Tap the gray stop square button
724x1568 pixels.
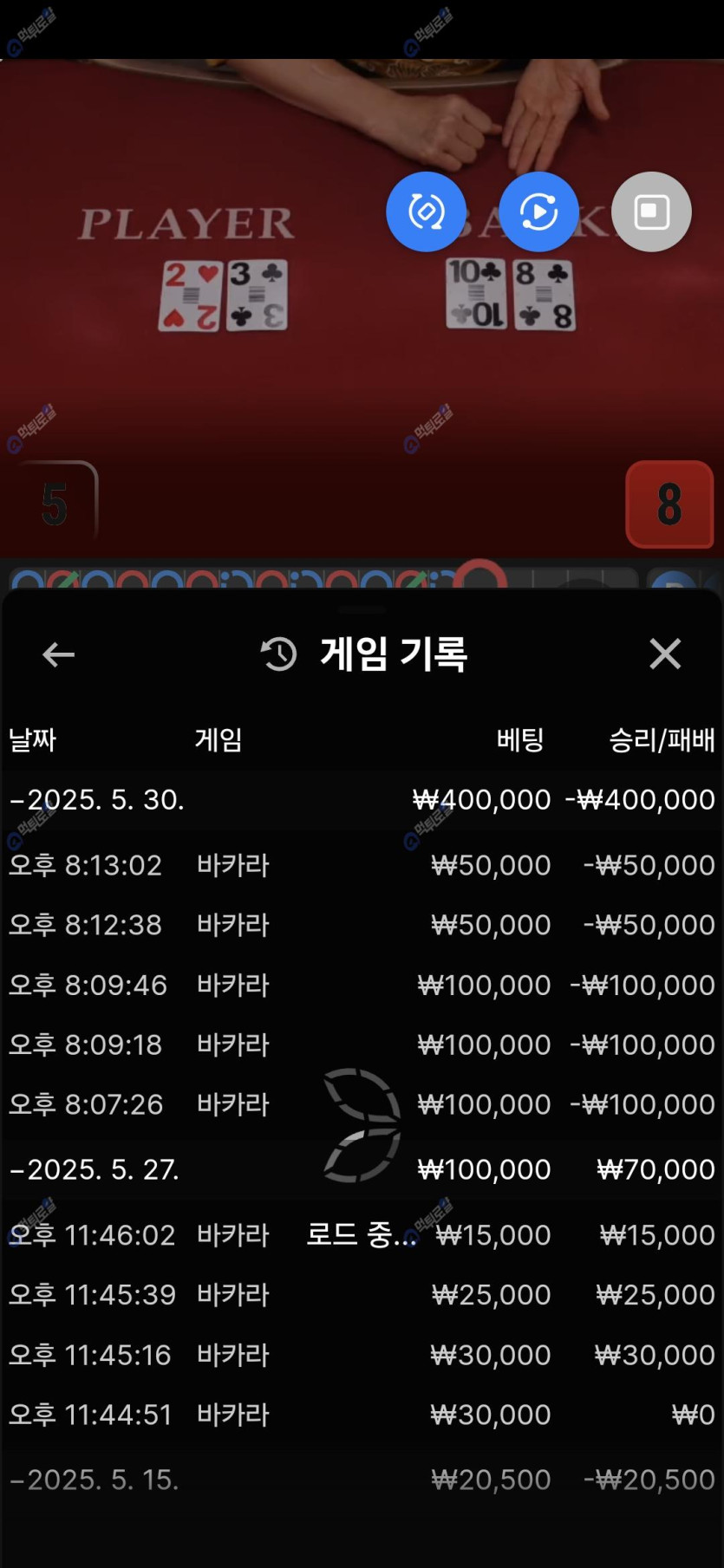(x=651, y=211)
